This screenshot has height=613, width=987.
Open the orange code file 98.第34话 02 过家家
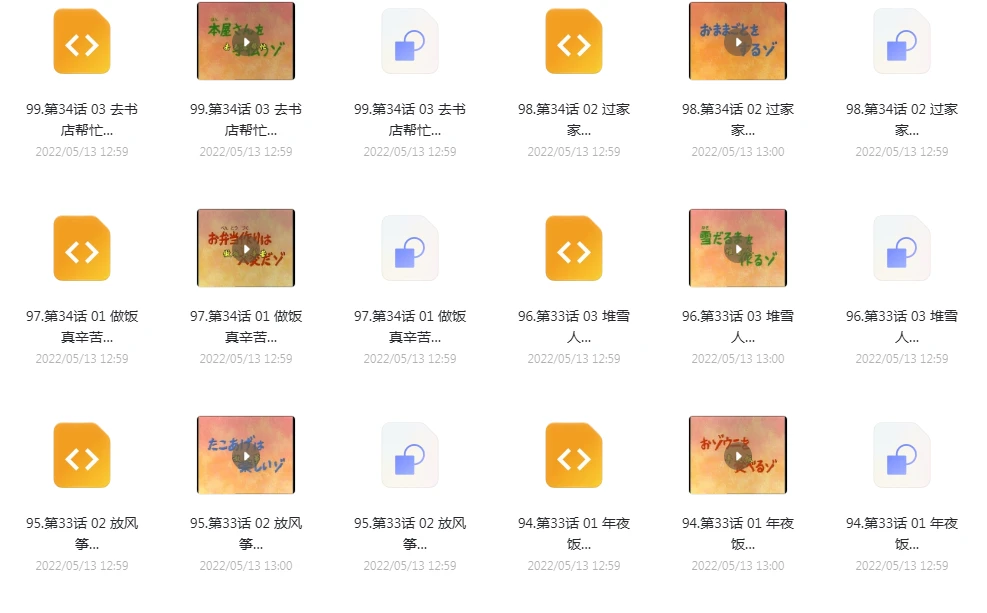(x=574, y=42)
